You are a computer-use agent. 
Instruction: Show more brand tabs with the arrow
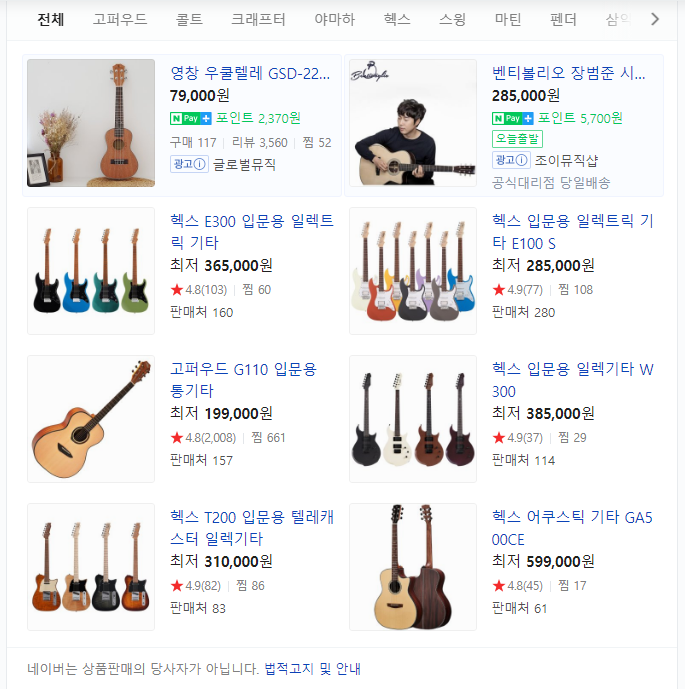(x=655, y=19)
